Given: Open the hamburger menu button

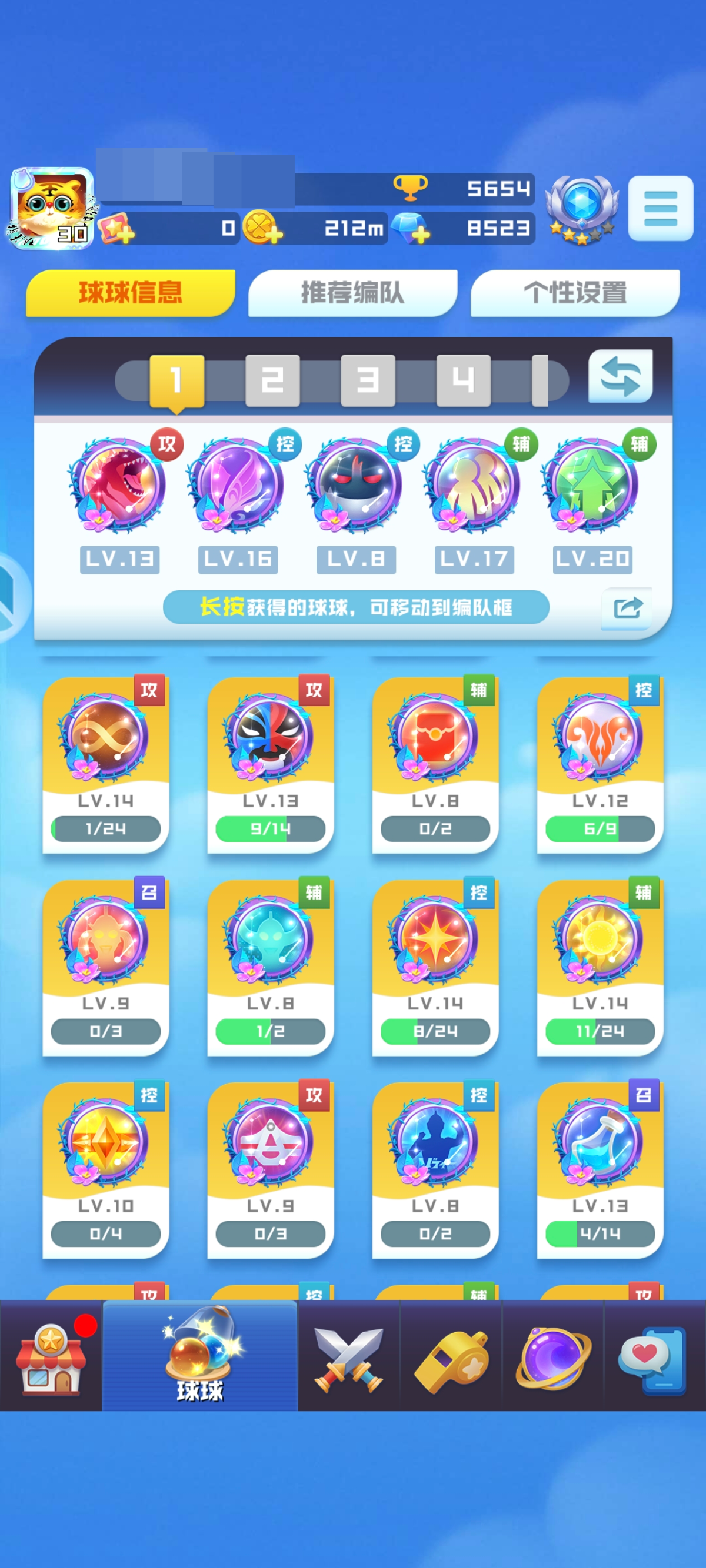Looking at the screenshot, I should (x=660, y=209).
